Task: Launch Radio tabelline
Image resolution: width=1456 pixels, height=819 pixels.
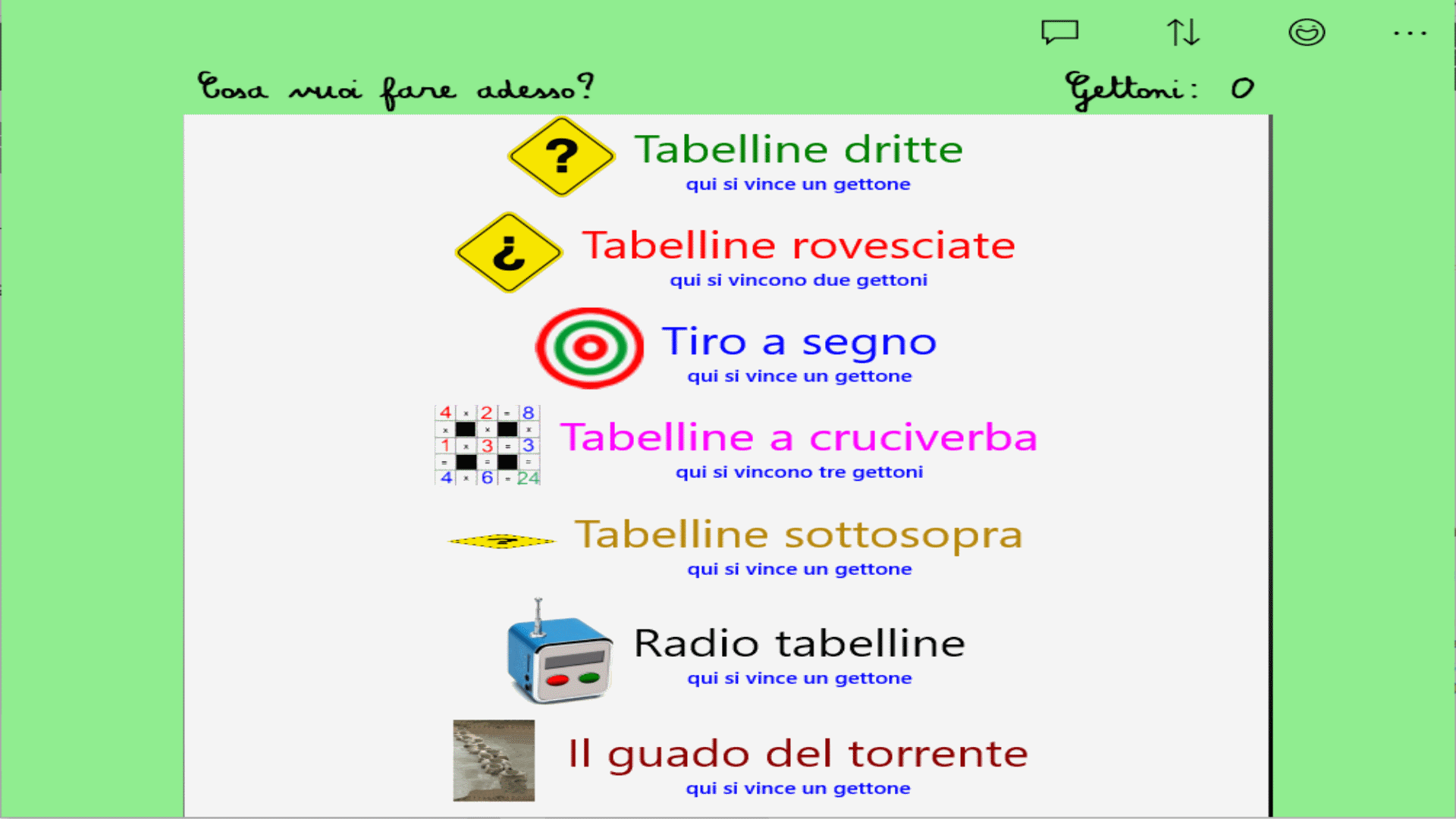Action: [x=798, y=644]
